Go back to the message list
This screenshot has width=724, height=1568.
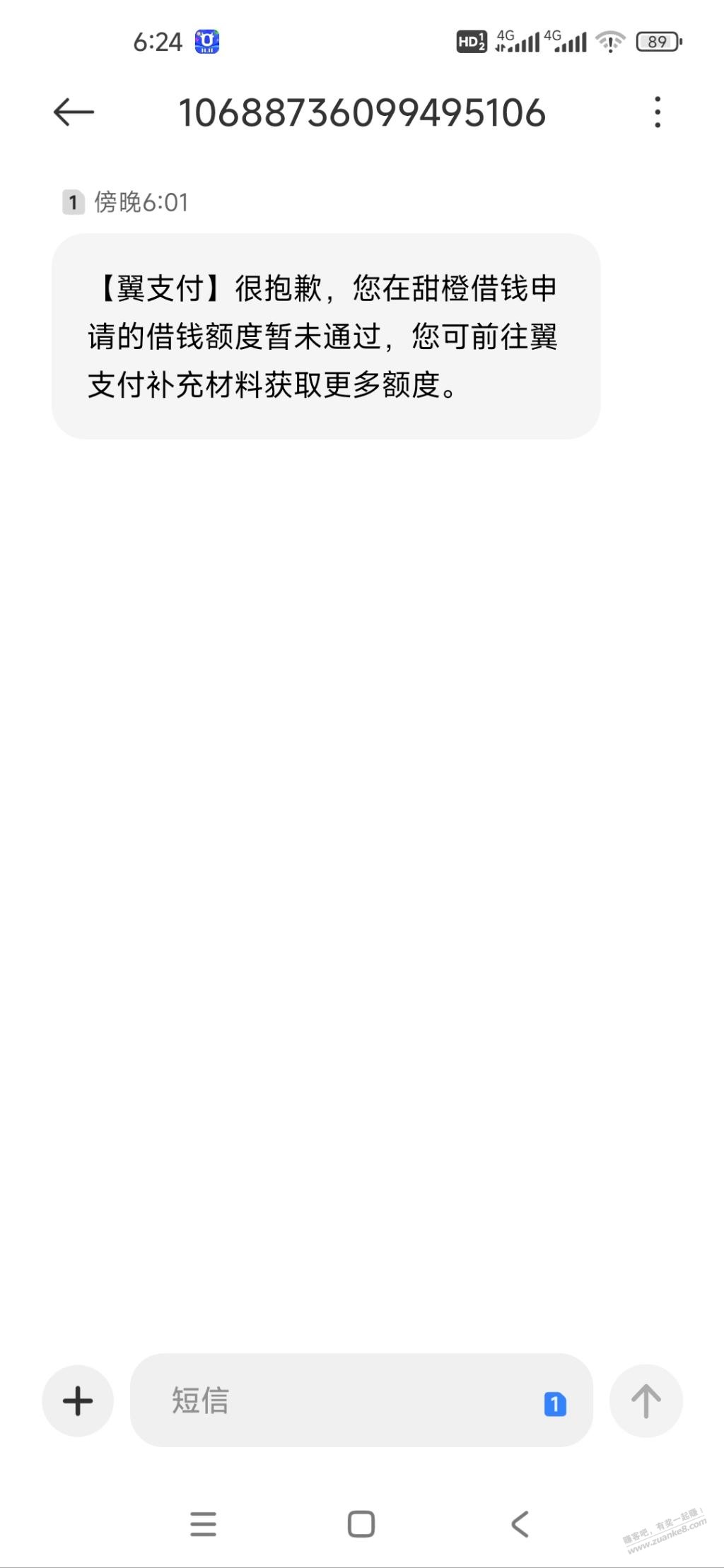point(74,112)
